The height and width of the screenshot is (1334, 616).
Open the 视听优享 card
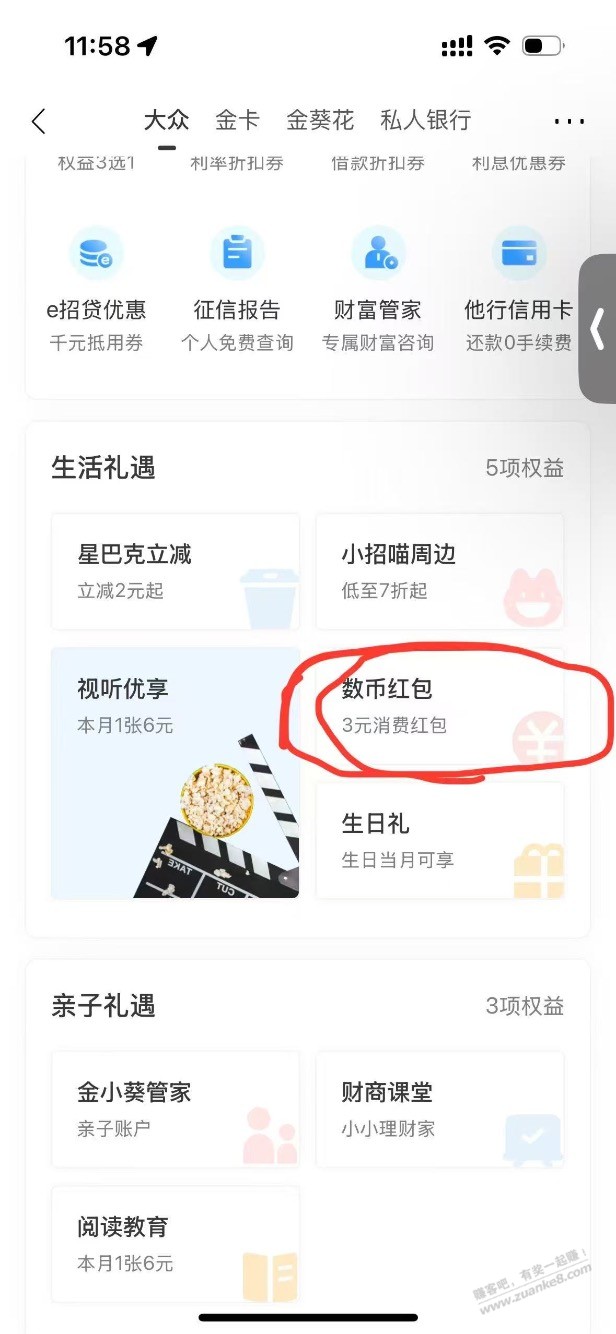click(175, 772)
